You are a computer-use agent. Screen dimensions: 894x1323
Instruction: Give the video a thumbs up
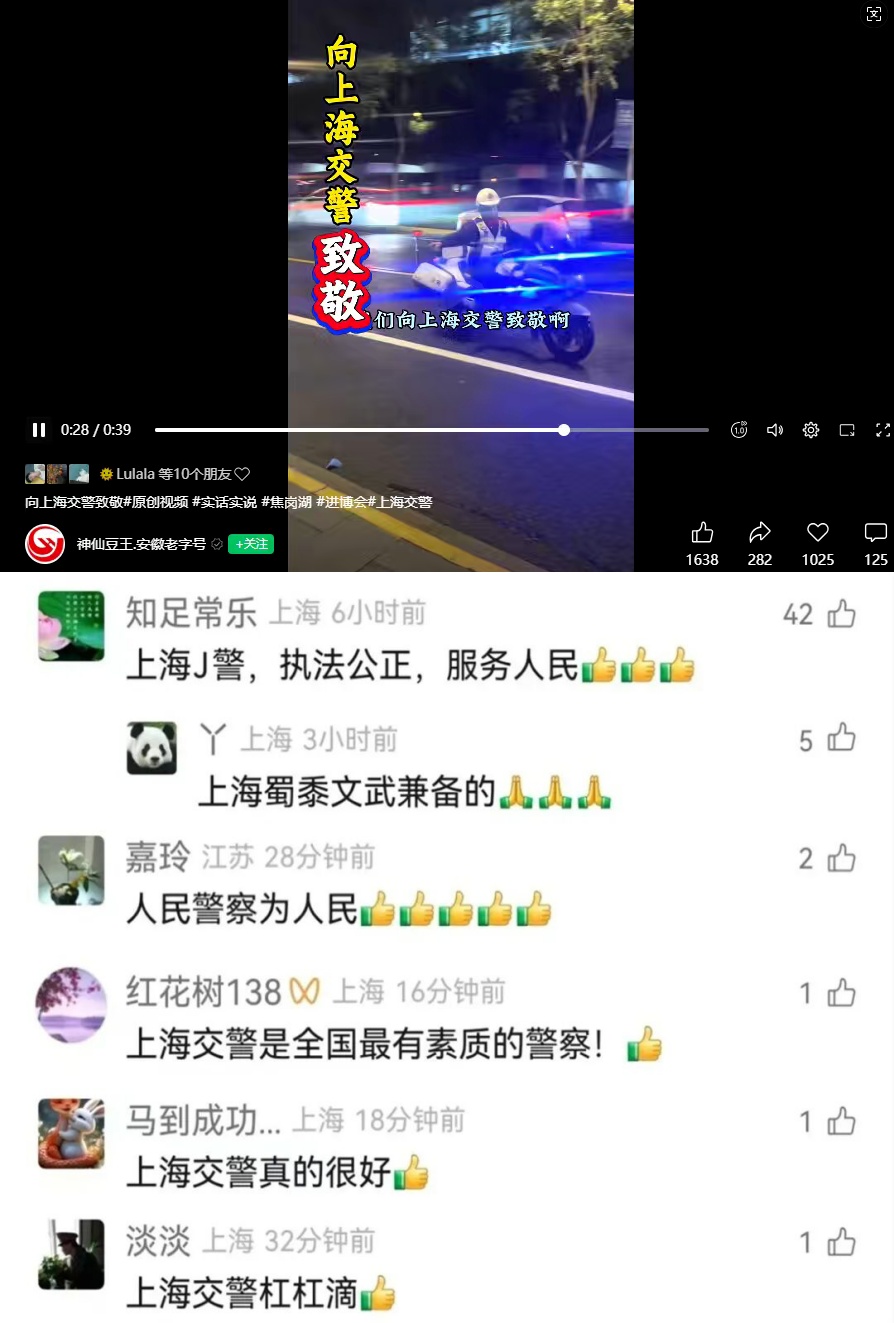tap(702, 532)
